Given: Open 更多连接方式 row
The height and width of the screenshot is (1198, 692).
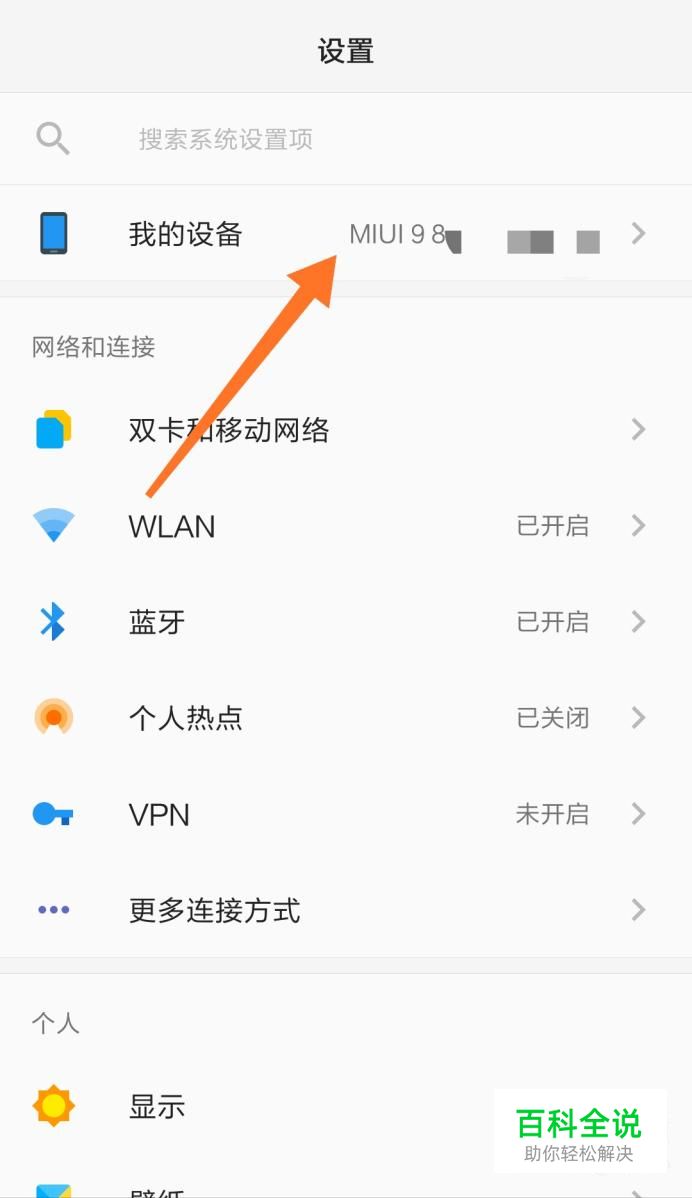Looking at the screenshot, I should click(346, 910).
